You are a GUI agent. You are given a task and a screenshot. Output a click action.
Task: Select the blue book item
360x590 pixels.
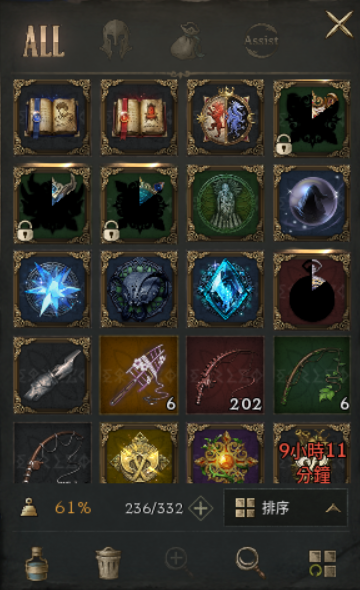tap(52, 117)
